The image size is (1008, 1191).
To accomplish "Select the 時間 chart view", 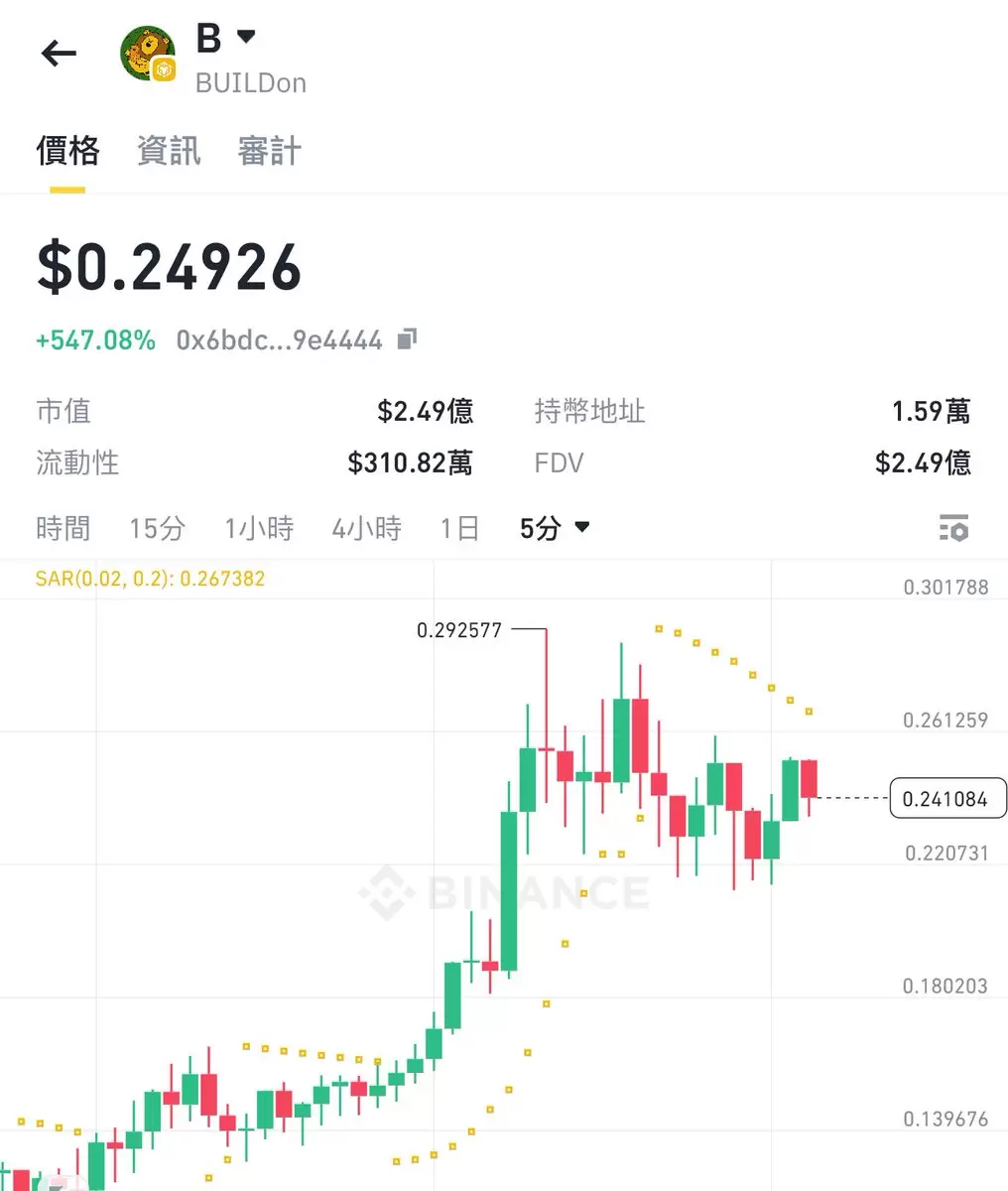I will pos(63,528).
